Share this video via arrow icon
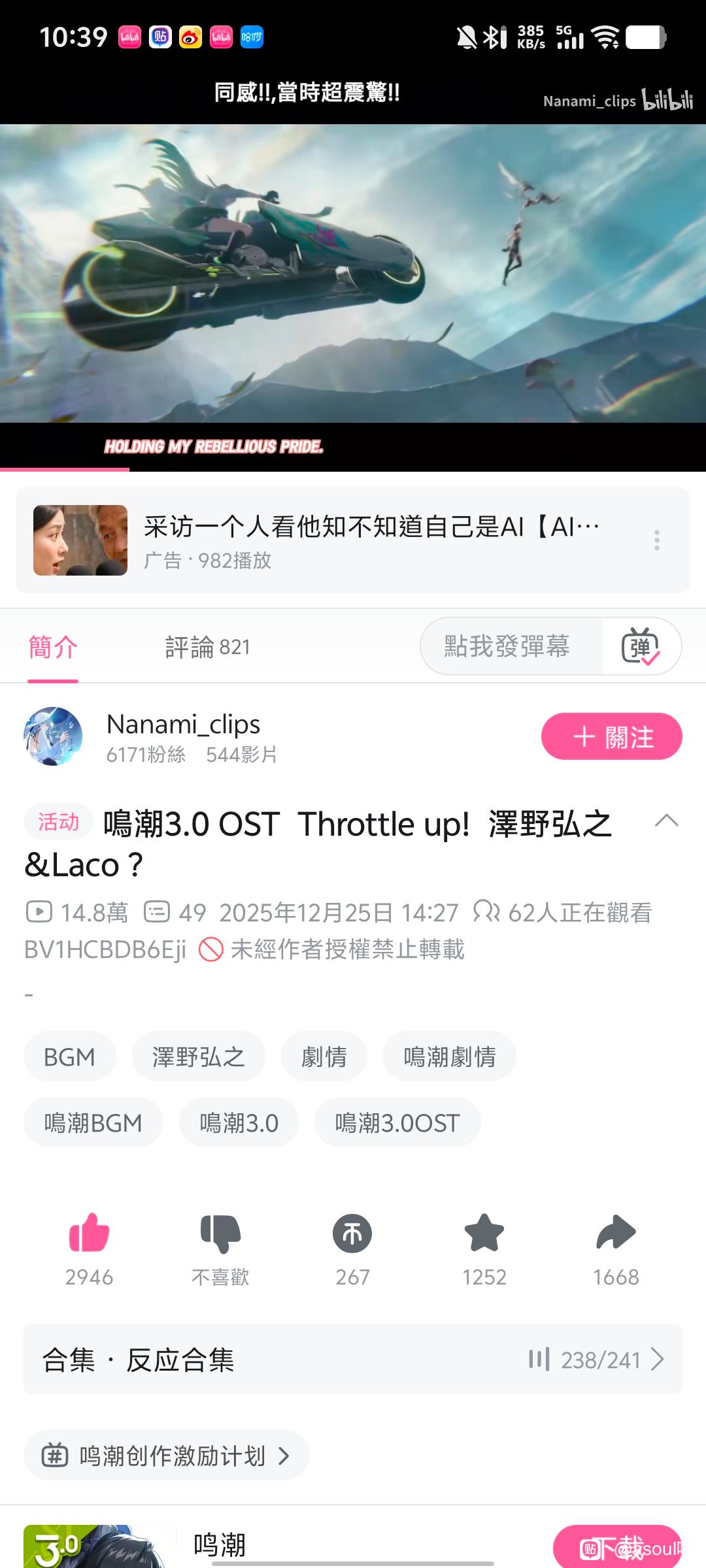The height and width of the screenshot is (1568, 706). click(x=616, y=1233)
